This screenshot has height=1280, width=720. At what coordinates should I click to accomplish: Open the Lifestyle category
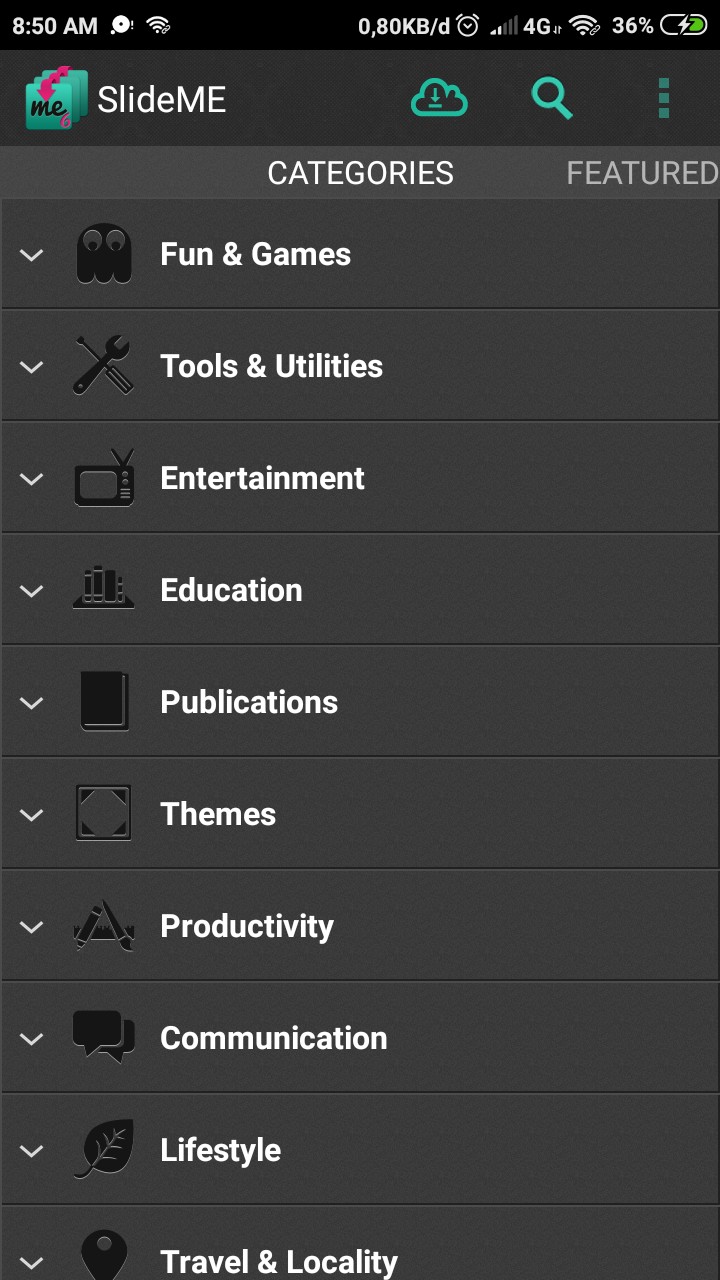220,1151
